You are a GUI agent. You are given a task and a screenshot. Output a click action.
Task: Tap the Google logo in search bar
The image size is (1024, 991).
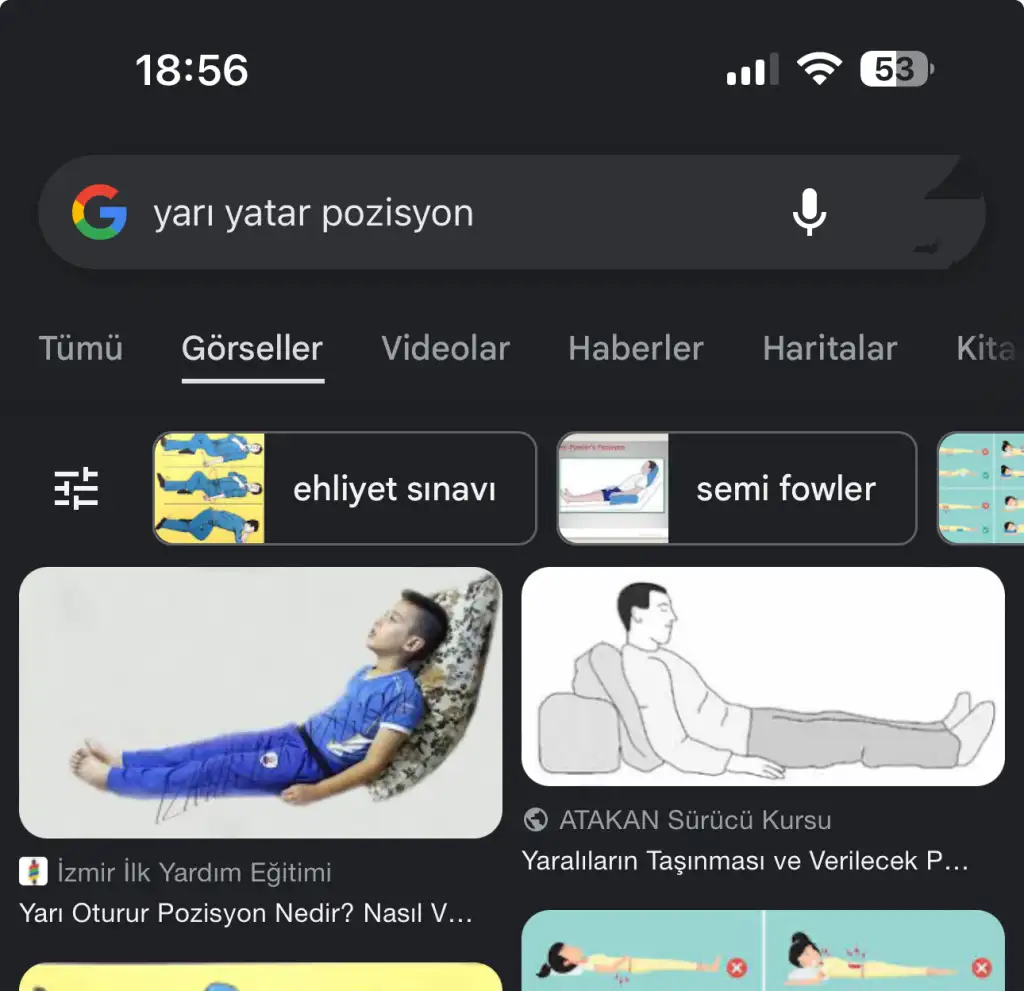click(99, 213)
